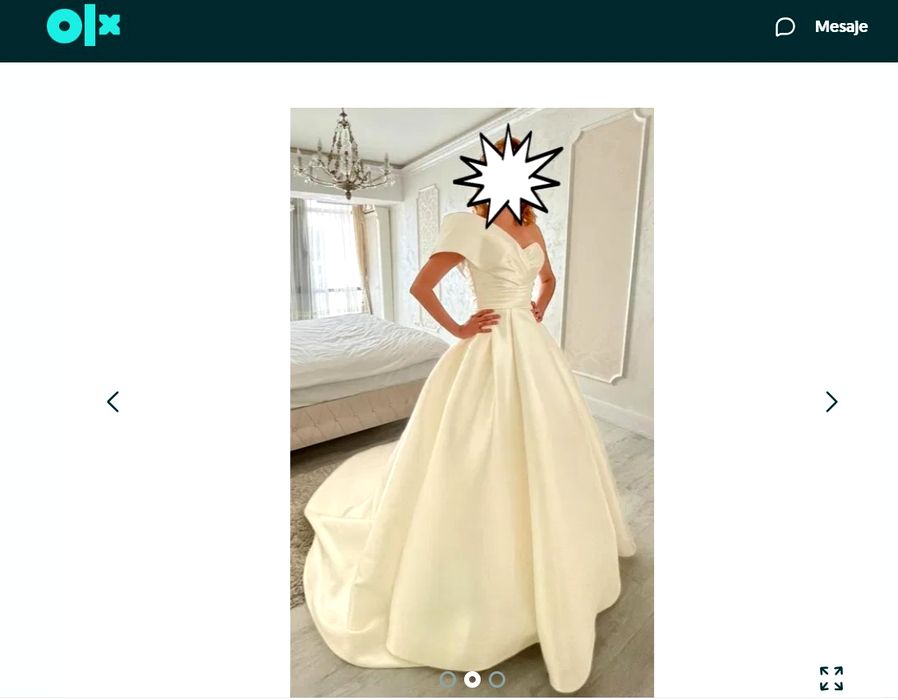Show the next photo with right arrow

coord(831,402)
